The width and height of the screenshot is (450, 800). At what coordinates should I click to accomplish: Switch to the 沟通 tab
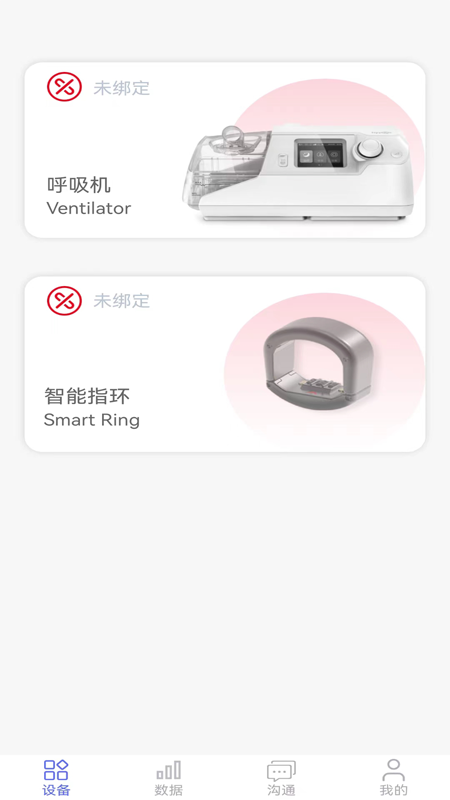coord(281,778)
